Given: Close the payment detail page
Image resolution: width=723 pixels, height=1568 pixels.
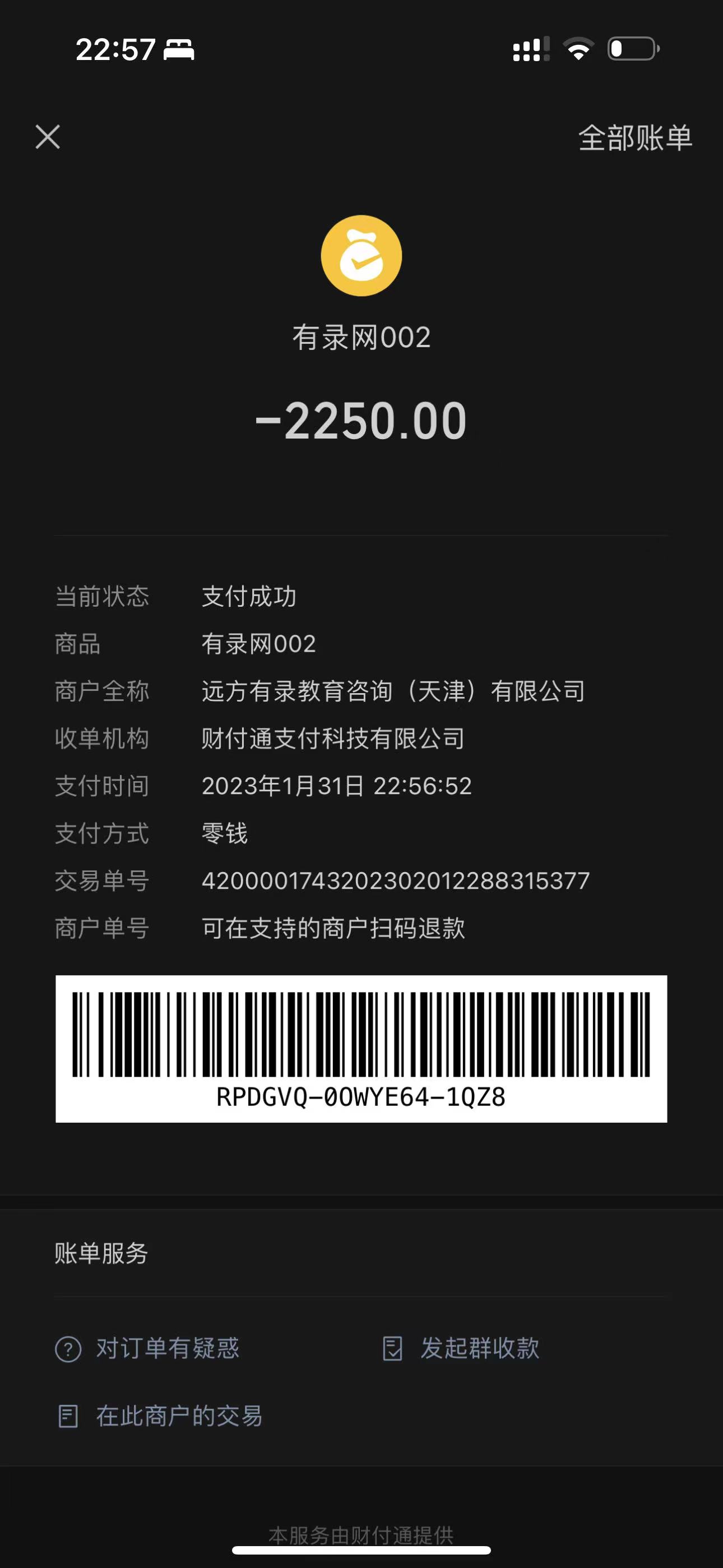Looking at the screenshot, I should click(48, 137).
